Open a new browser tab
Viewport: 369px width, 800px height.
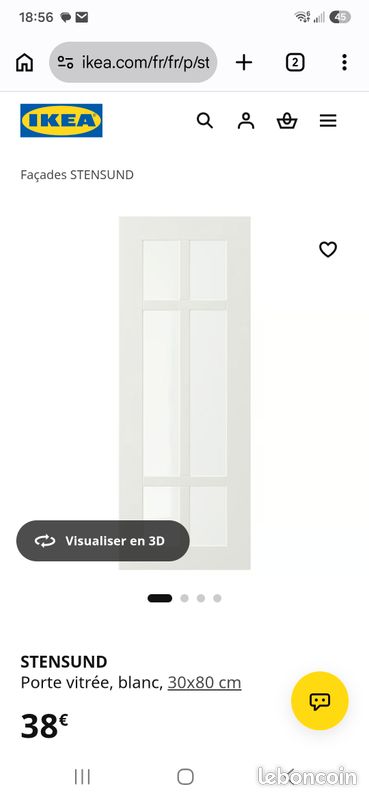click(x=244, y=63)
